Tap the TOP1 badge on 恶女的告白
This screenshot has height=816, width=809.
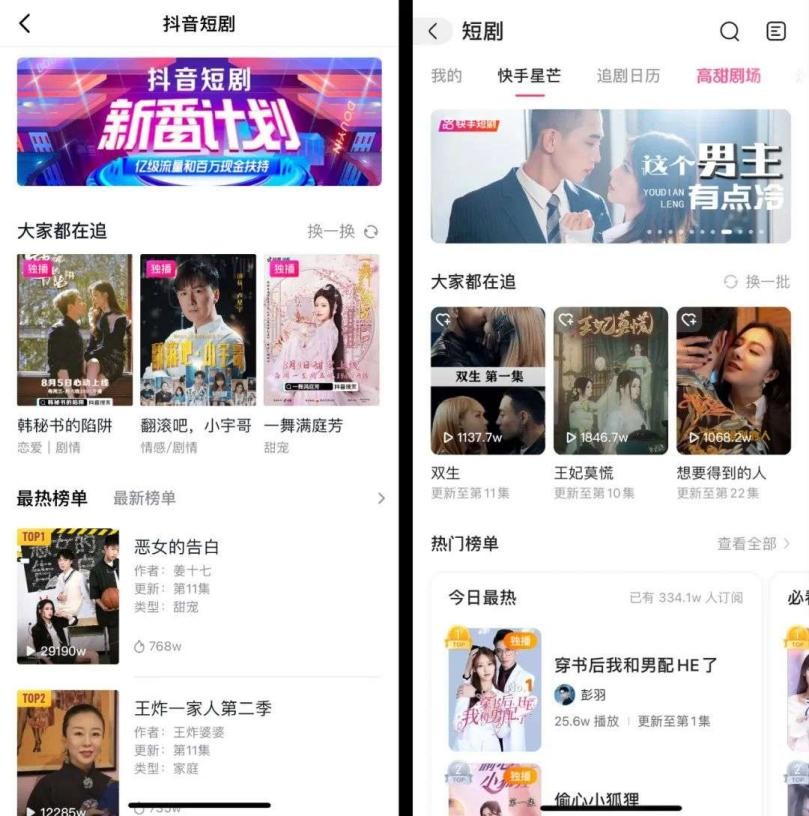pyautogui.click(x=32, y=536)
